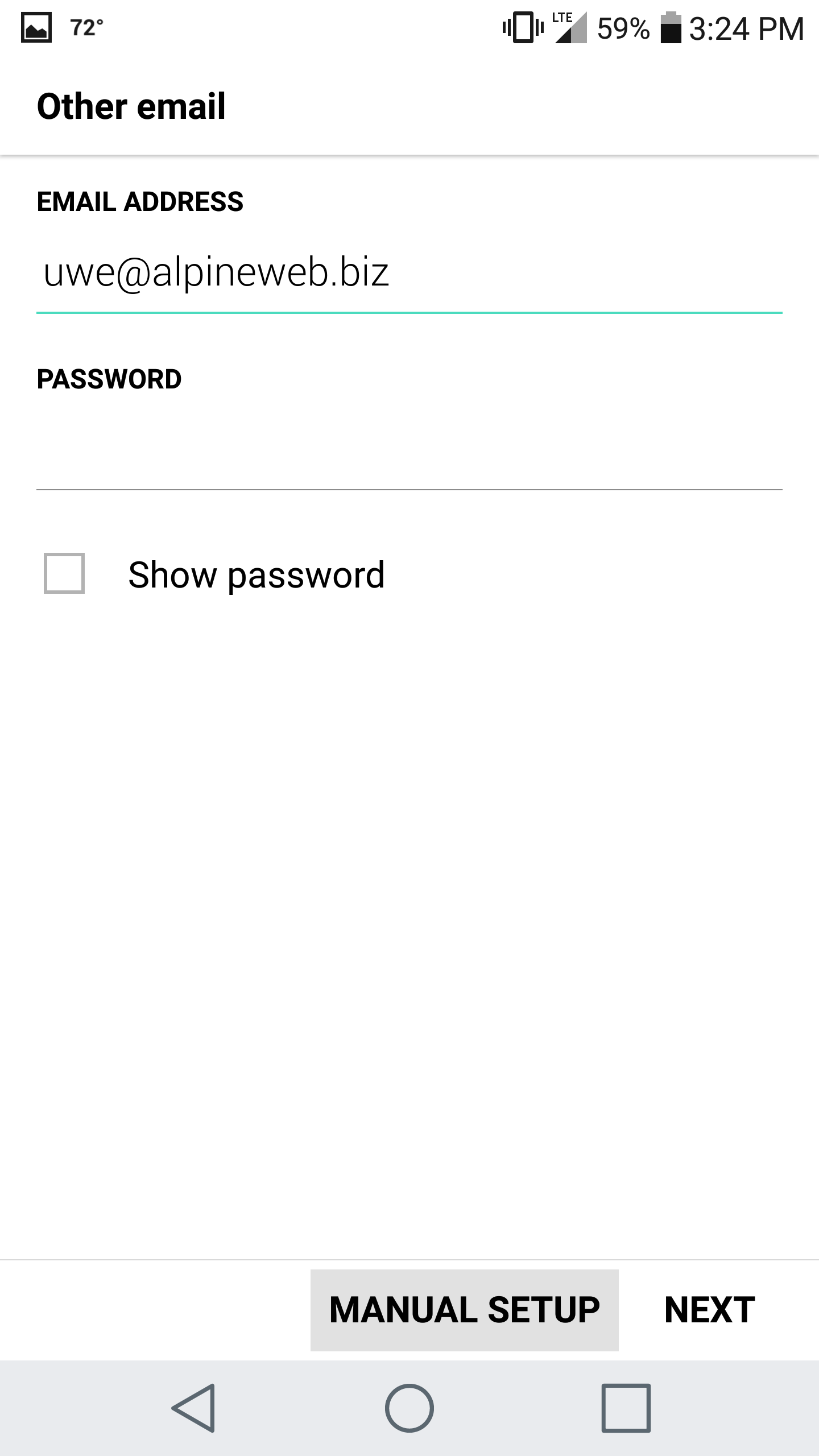Screen dimensions: 819x1456
Task: Go back with the navigation back button
Action: (x=193, y=1408)
